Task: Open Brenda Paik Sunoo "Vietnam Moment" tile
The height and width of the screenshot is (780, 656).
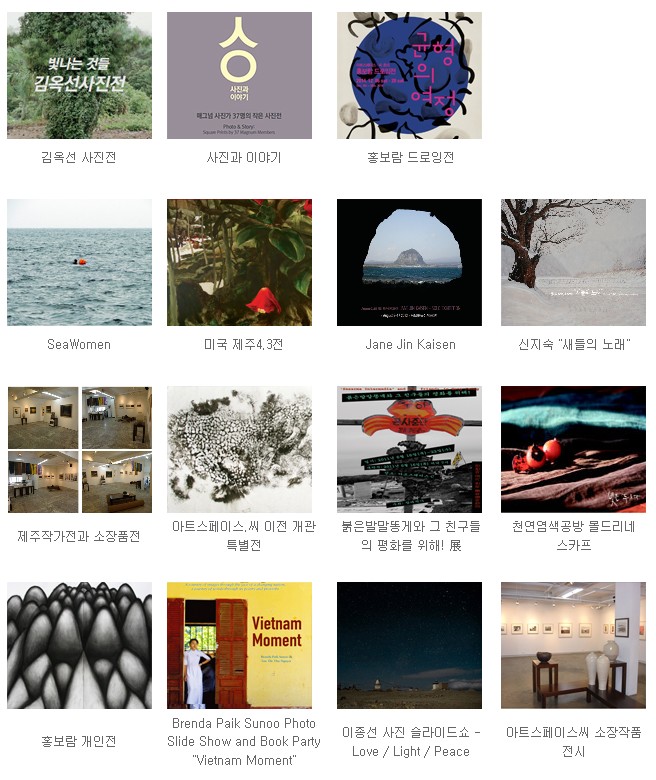Action: click(x=239, y=645)
